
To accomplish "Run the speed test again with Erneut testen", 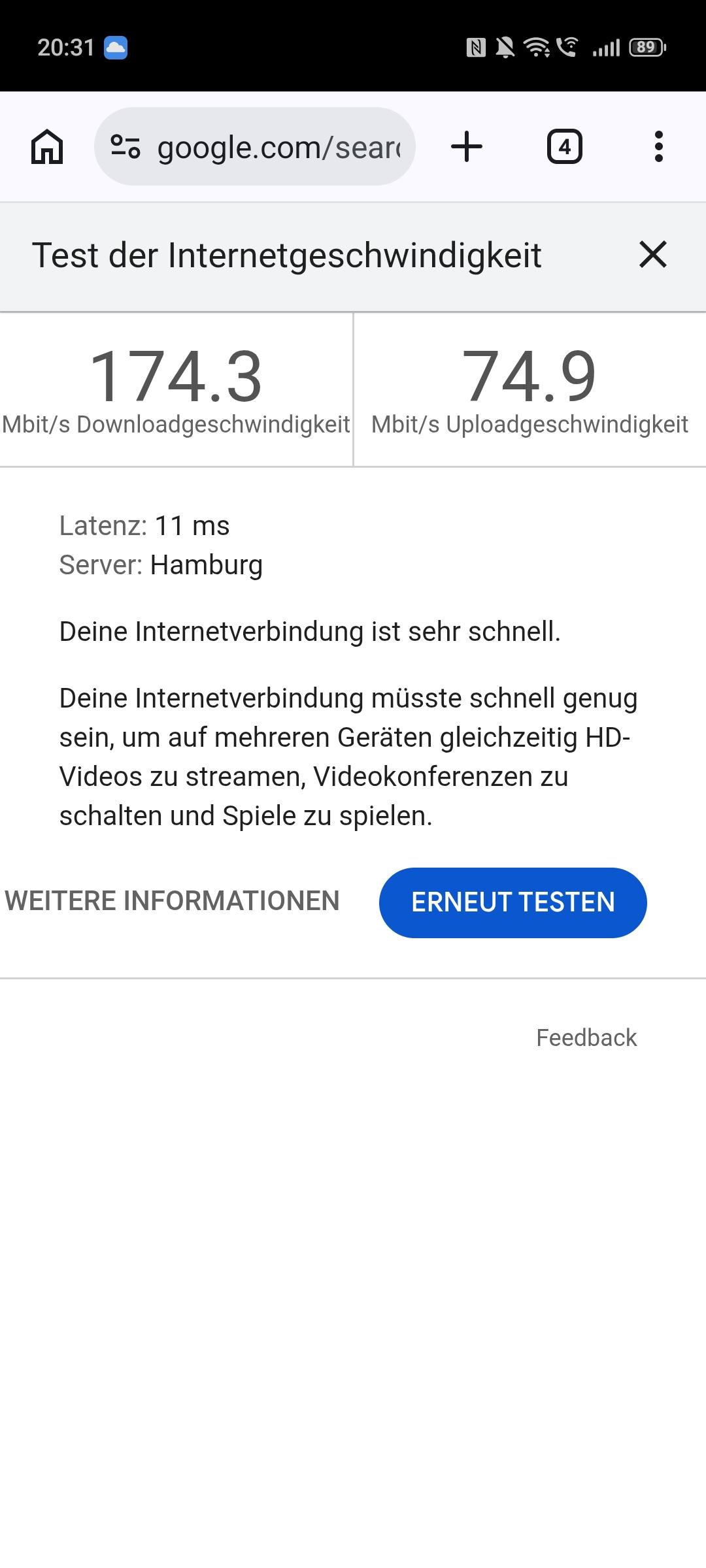I will [x=513, y=903].
